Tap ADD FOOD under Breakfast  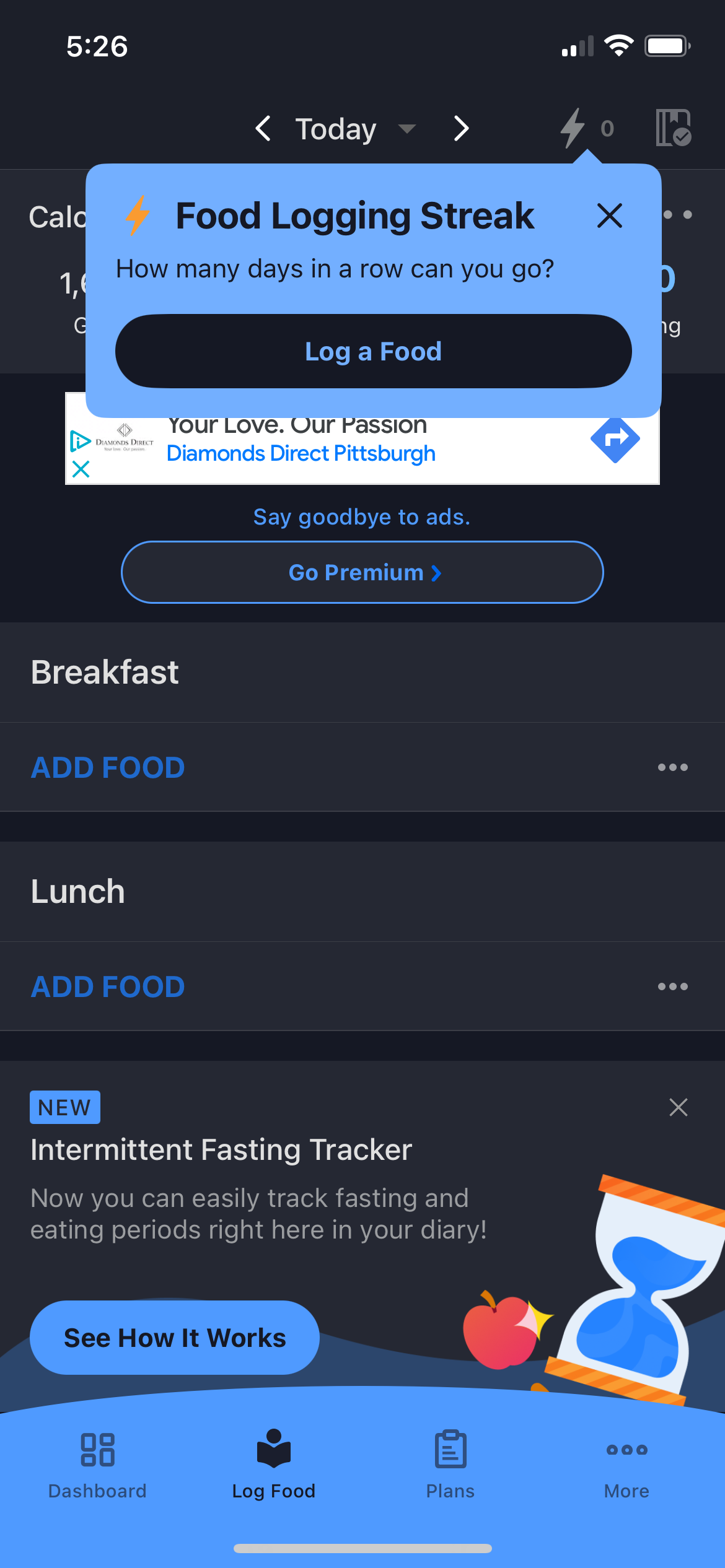[x=107, y=767]
